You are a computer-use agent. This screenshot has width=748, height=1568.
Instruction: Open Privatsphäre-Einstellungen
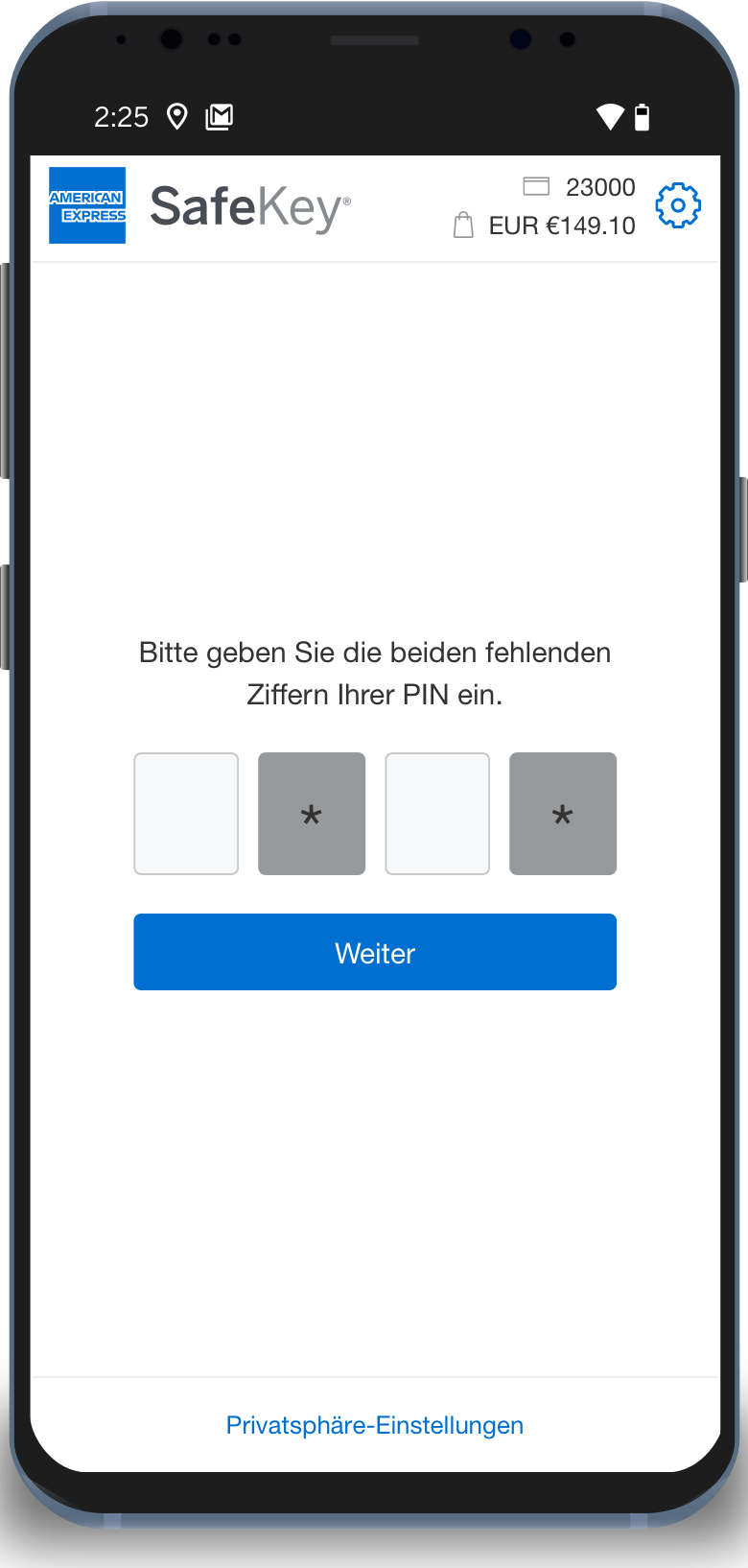pyautogui.click(x=374, y=1425)
